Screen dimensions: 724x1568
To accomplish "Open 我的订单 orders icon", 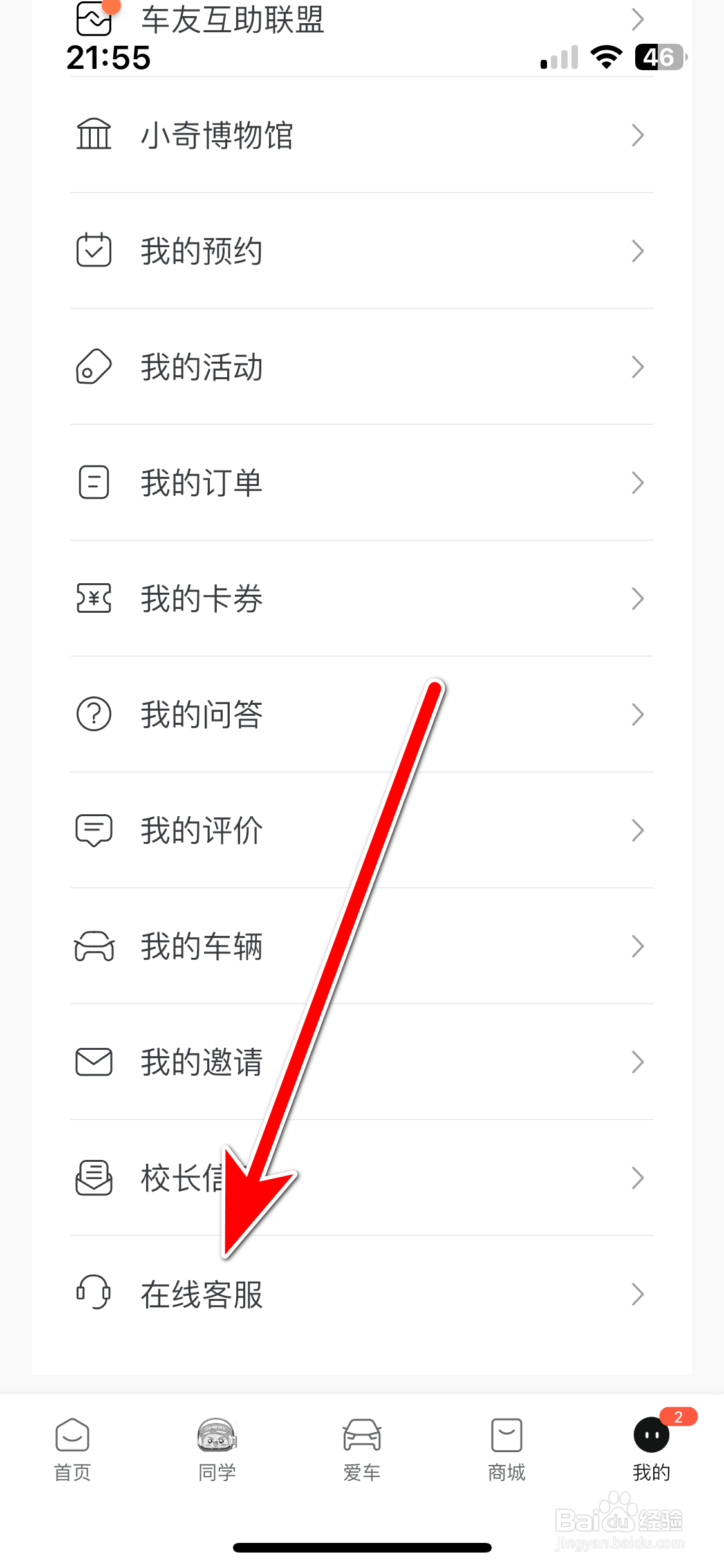I will click(93, 482).
